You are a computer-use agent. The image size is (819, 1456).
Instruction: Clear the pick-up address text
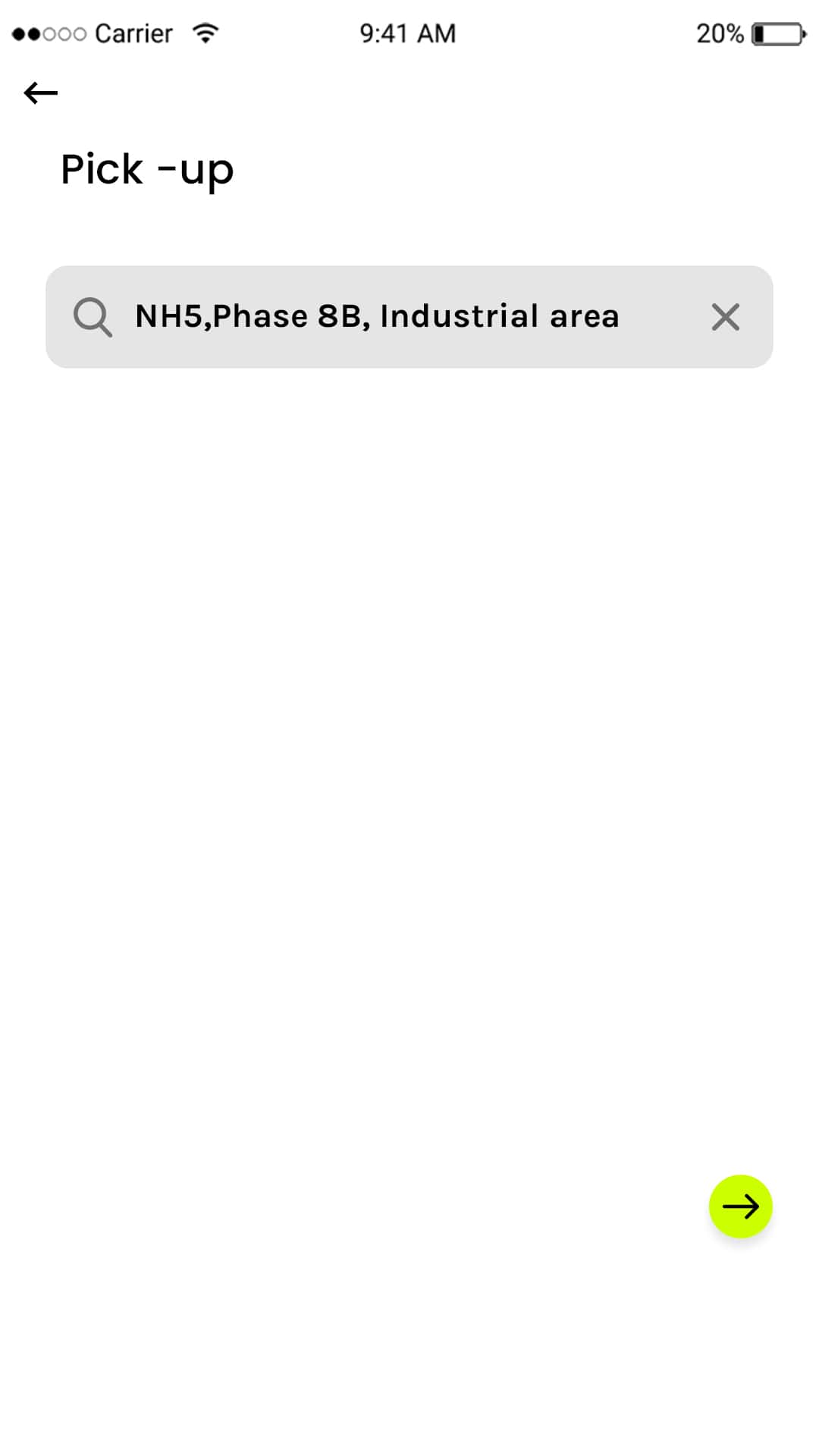[x=725, y=317]
